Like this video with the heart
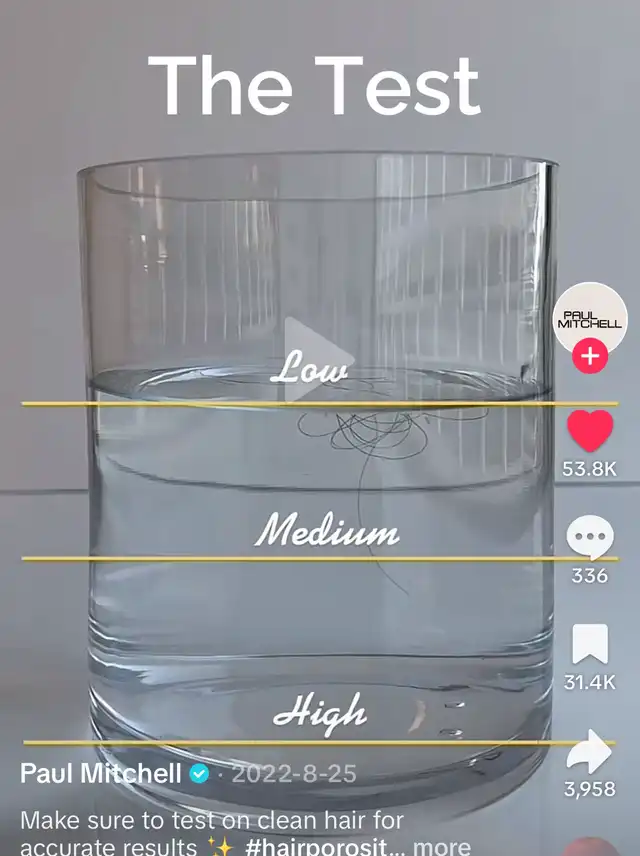The image size is (640, 856). [590, 431]
